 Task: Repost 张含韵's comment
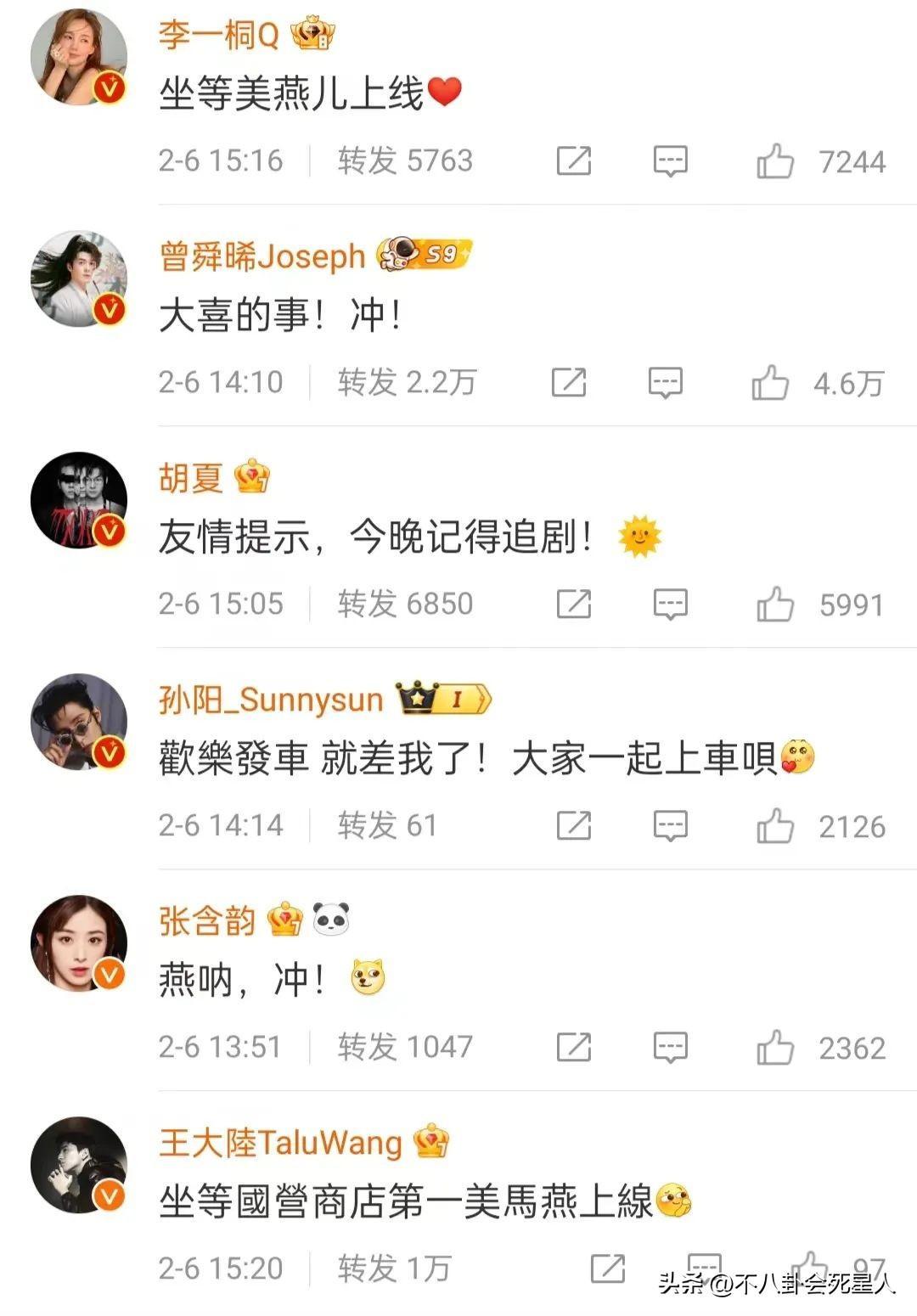[573, 1048]
